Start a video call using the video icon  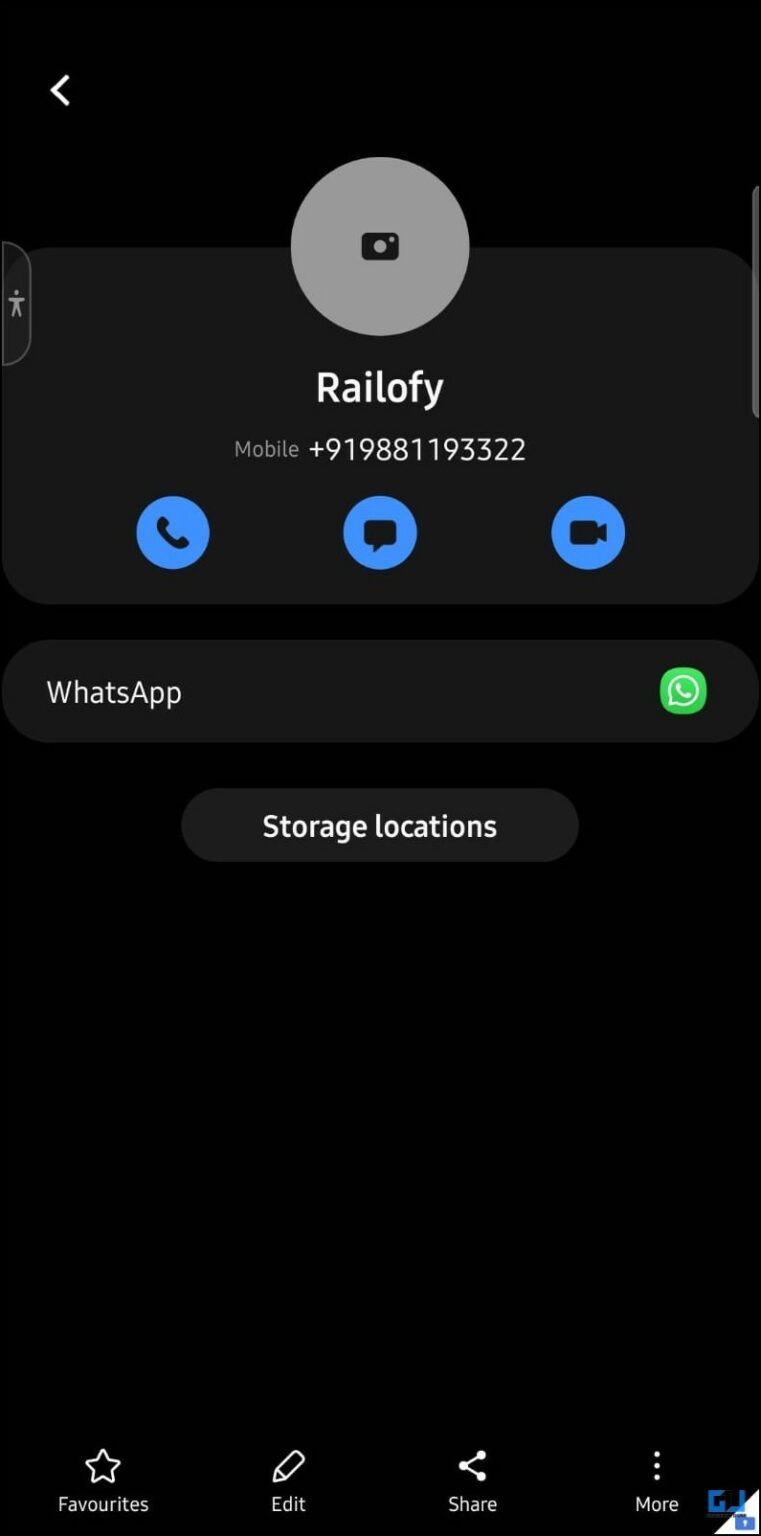587,532
